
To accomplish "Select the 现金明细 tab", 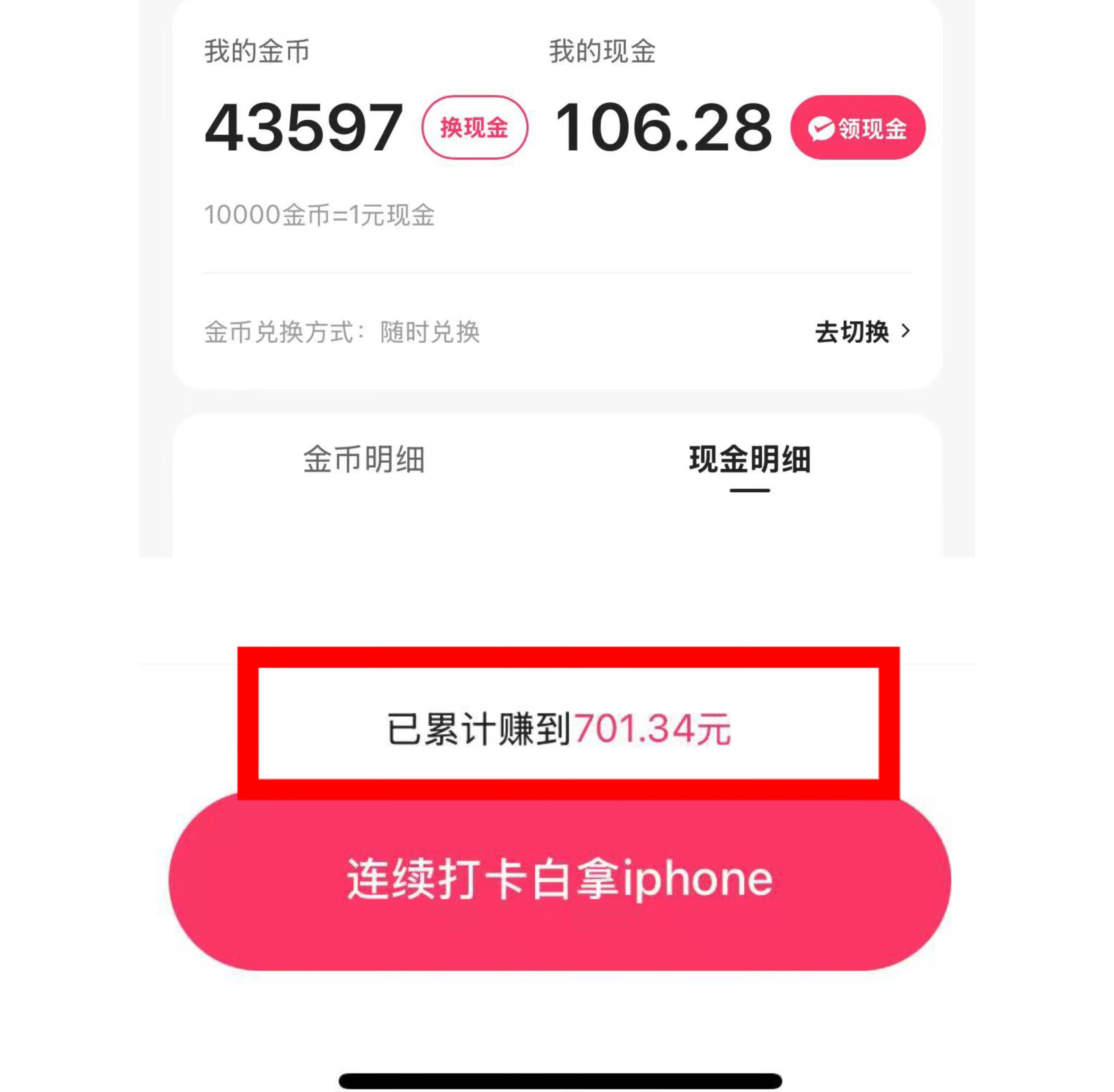I will coord(749,459).
